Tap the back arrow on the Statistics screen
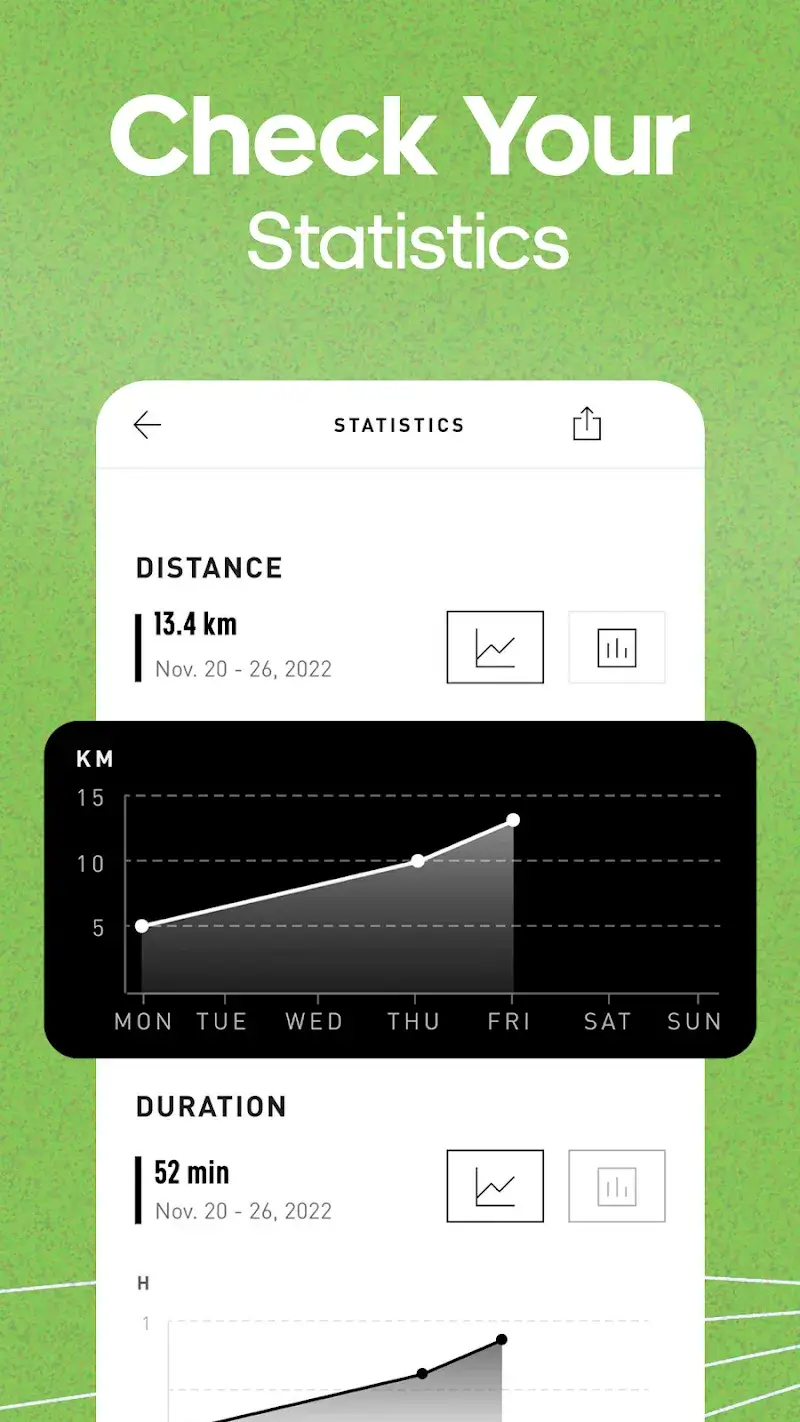Viewport: 800px width, 1422px height. (146, 424)
